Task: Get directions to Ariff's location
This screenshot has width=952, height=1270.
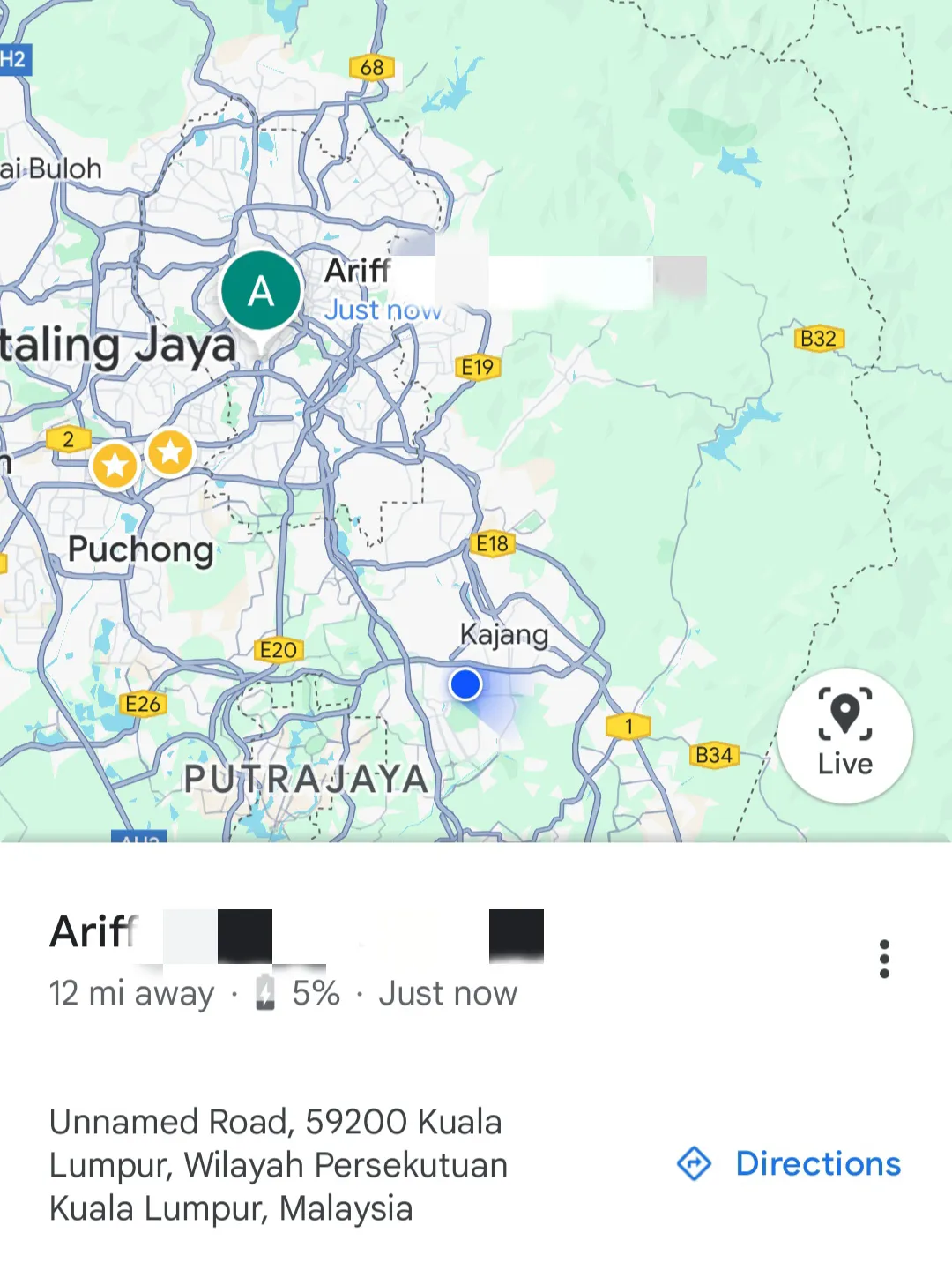Action: click(790, 1163)
